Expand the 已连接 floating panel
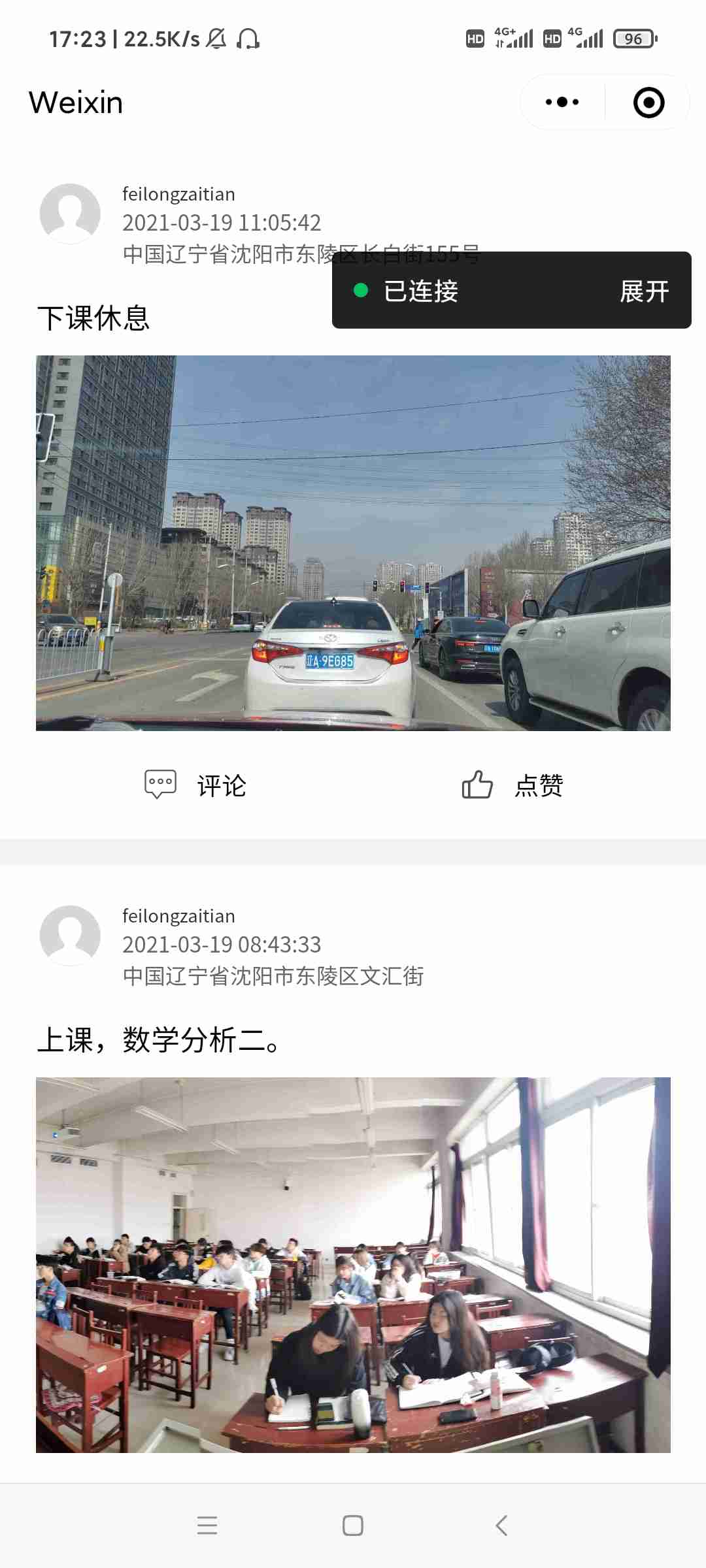The width and height of the screenshot is (706, 1568). [644, 291]
